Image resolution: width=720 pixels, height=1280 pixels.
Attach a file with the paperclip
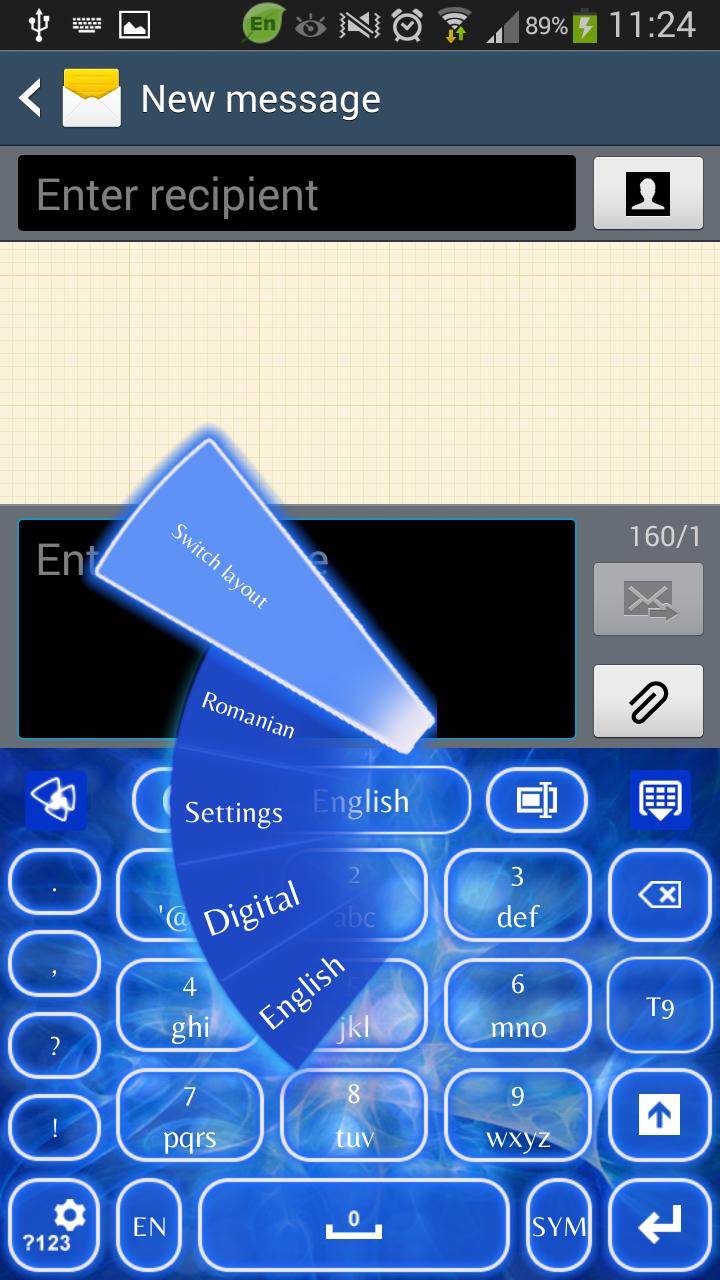point(648,701)
